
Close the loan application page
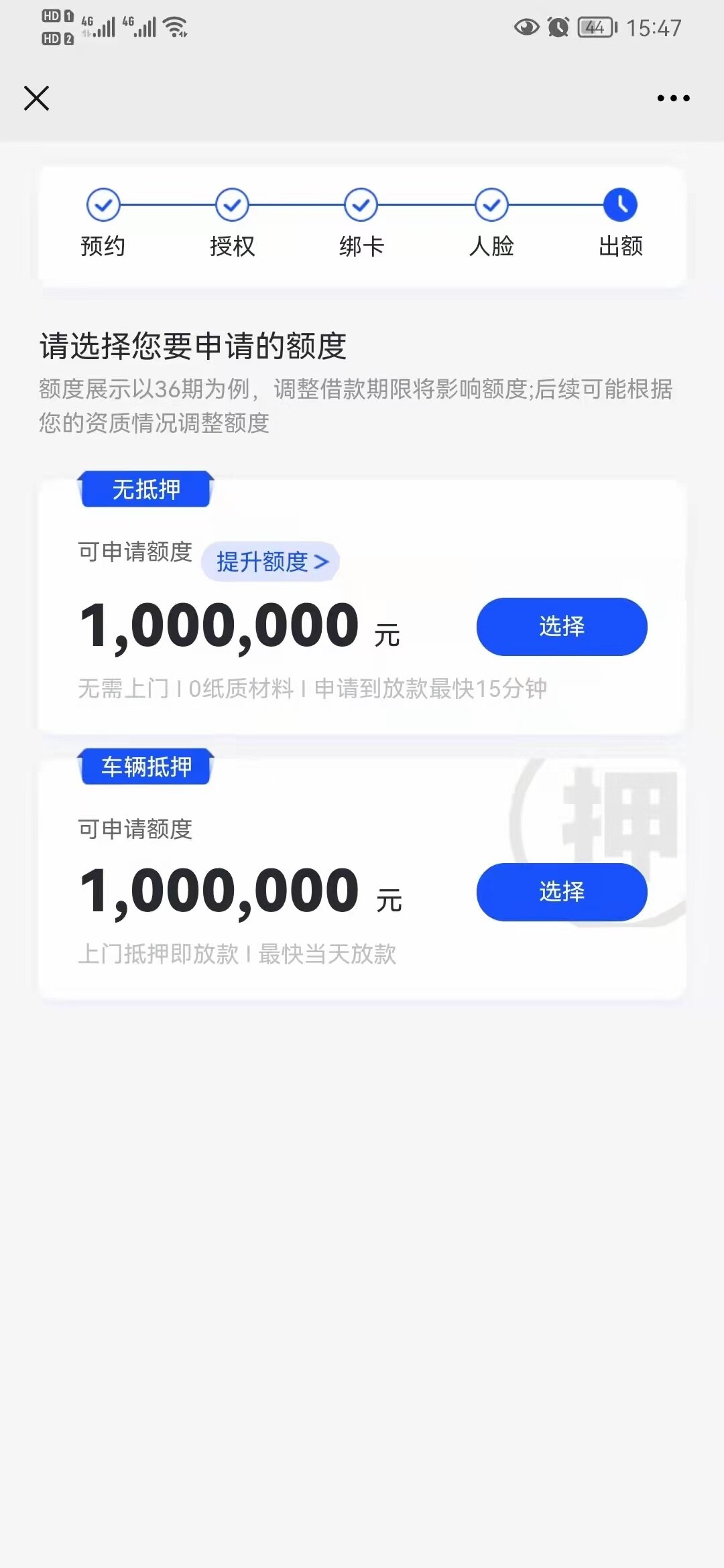(x=36, y=98)
